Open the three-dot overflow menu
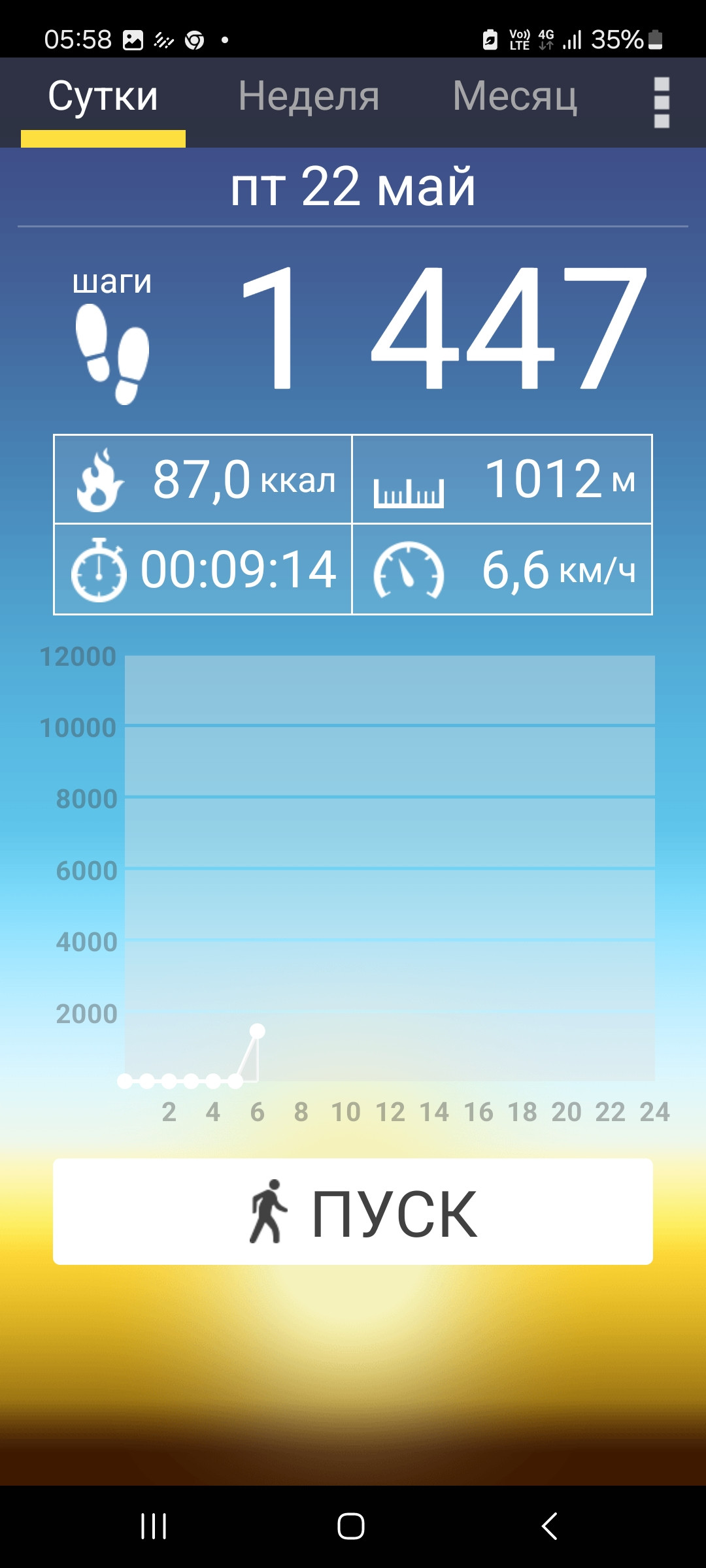Image resolution: width=706 pixels, height=1568 pixels. coord(662,103)
